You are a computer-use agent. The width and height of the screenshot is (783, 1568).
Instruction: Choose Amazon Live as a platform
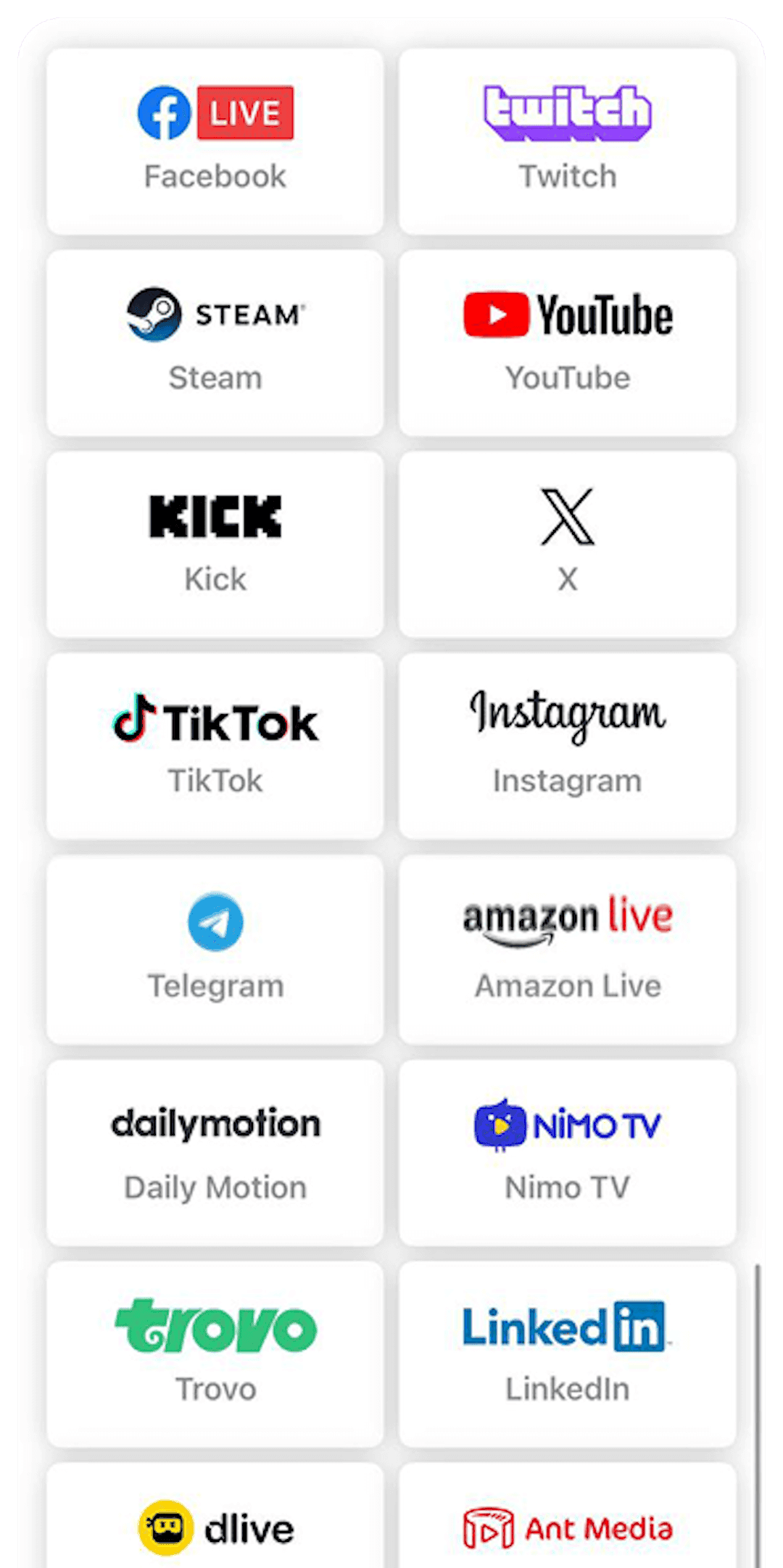tap(568, 946)
